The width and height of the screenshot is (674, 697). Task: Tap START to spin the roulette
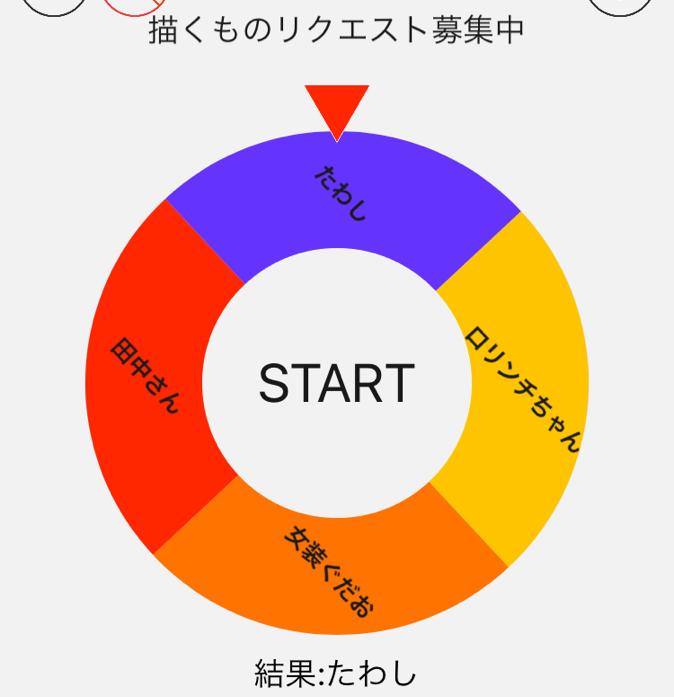tap(337, 383)
